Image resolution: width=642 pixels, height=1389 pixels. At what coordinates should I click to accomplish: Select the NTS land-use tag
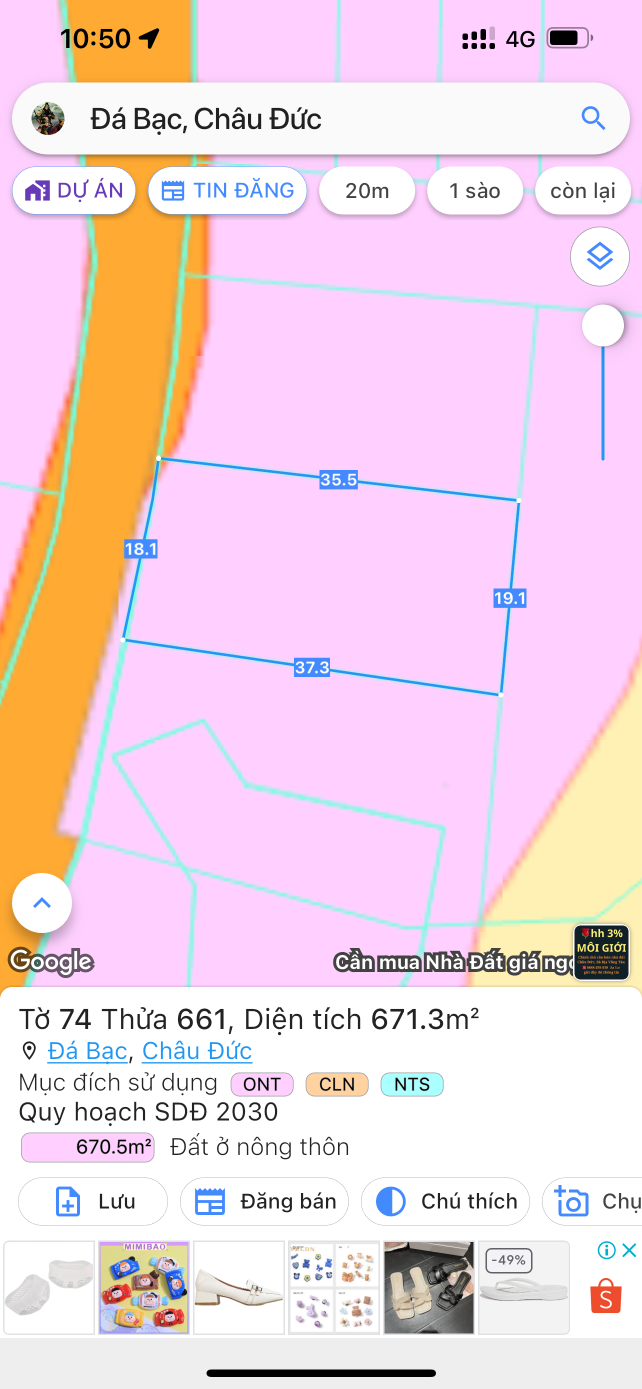(412, 1084)
